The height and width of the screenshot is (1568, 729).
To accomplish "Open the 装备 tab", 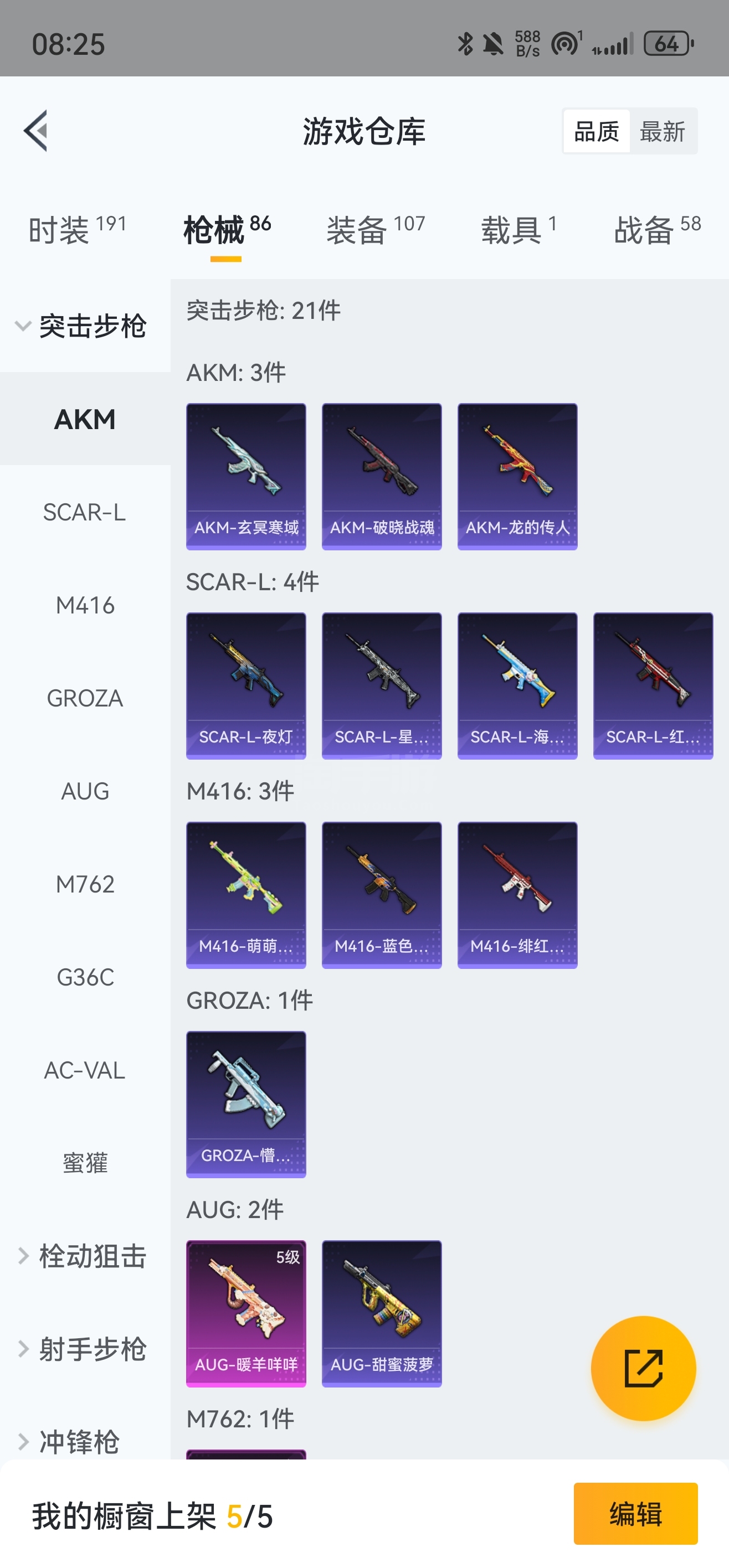I will (x=376, y=230).
